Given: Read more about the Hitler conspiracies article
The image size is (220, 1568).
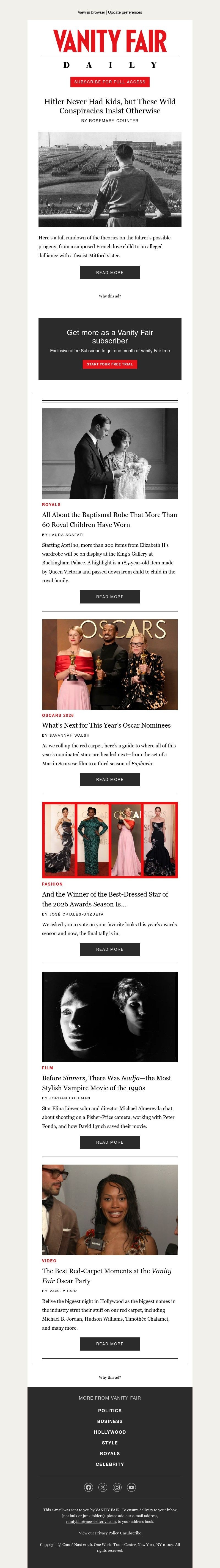Looking at the screenshot, I should click(110, 273).
